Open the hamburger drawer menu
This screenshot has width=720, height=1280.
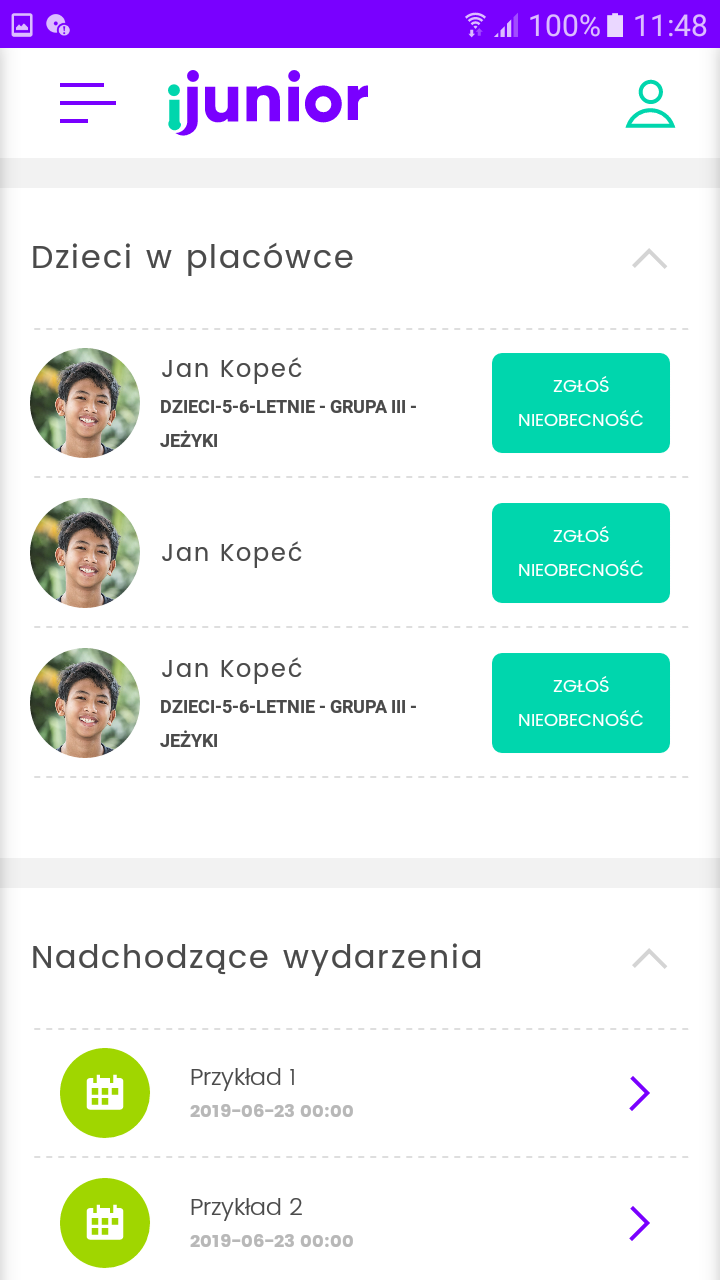coord(88,103)
